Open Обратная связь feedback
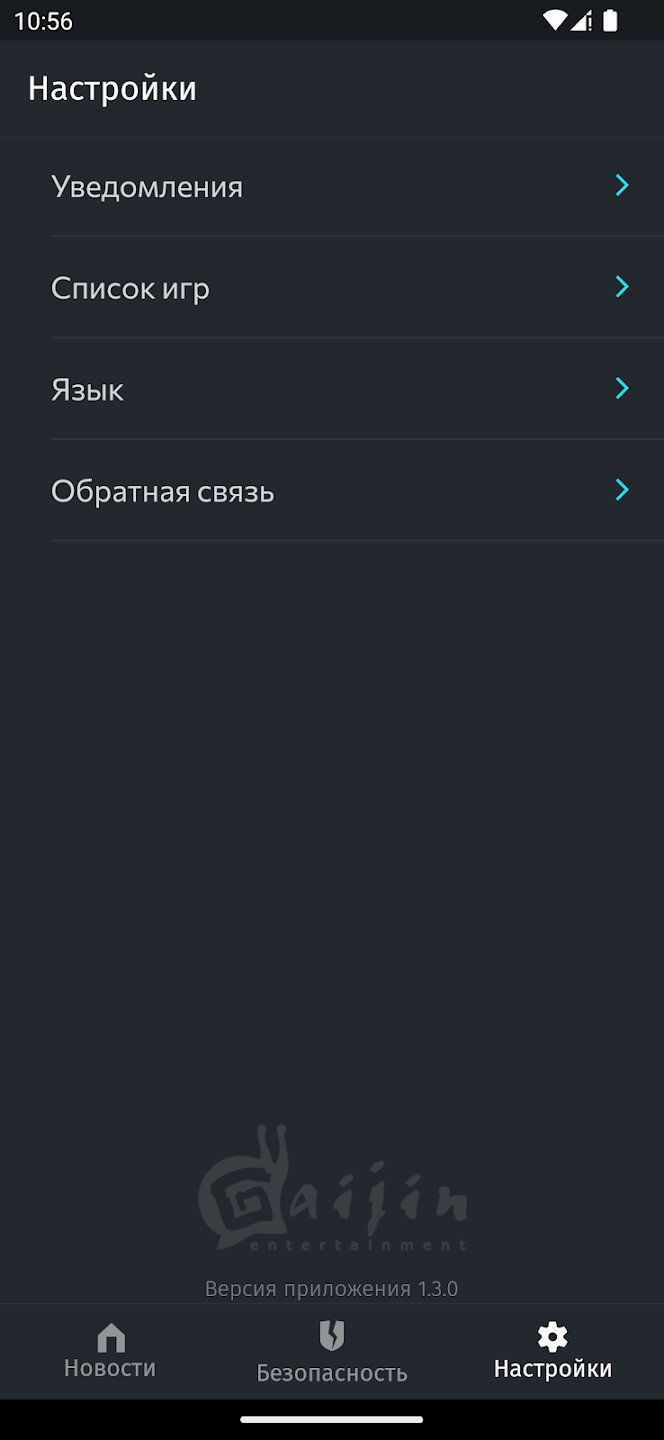This screenshot has height=1440, width=664. (x=332, y=491)
